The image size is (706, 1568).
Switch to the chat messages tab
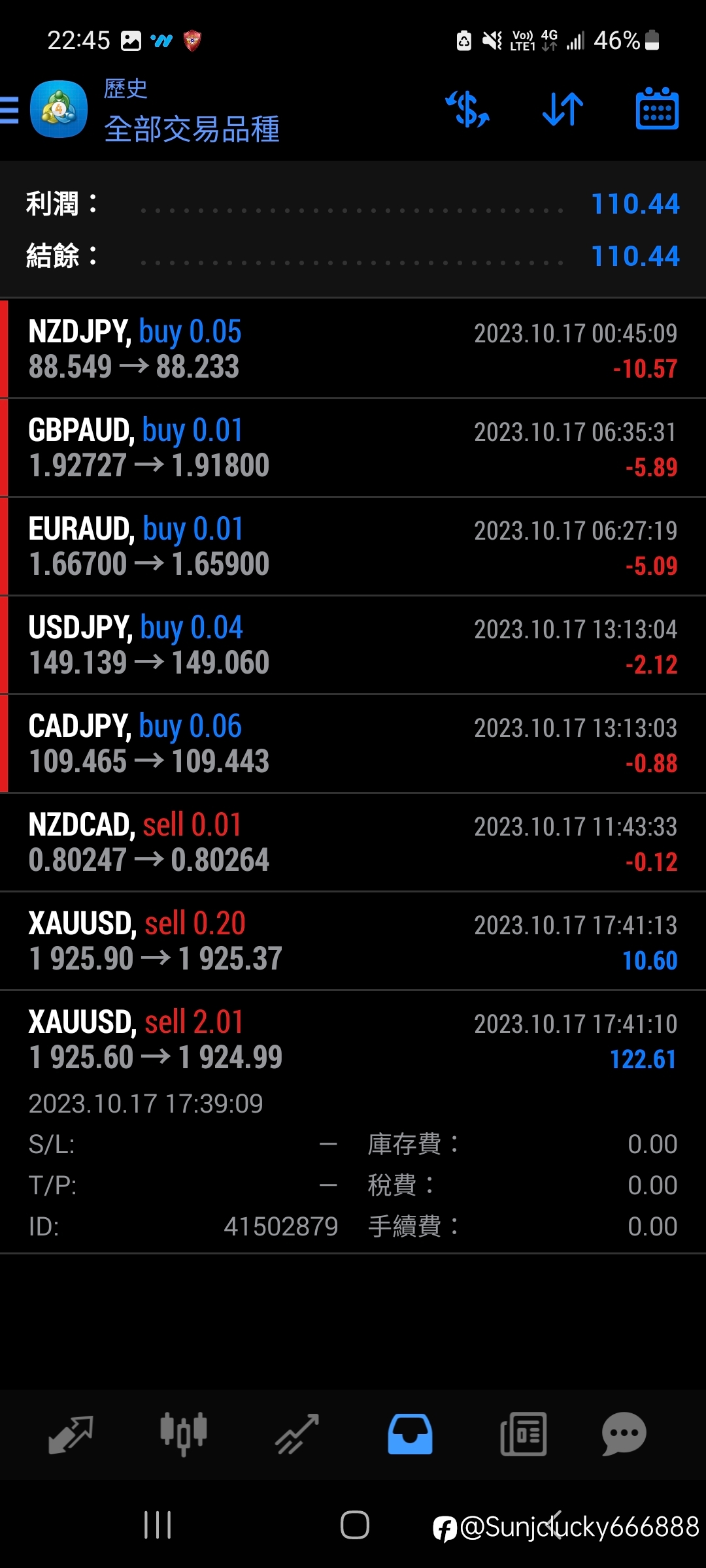[x=624, y=1434]
